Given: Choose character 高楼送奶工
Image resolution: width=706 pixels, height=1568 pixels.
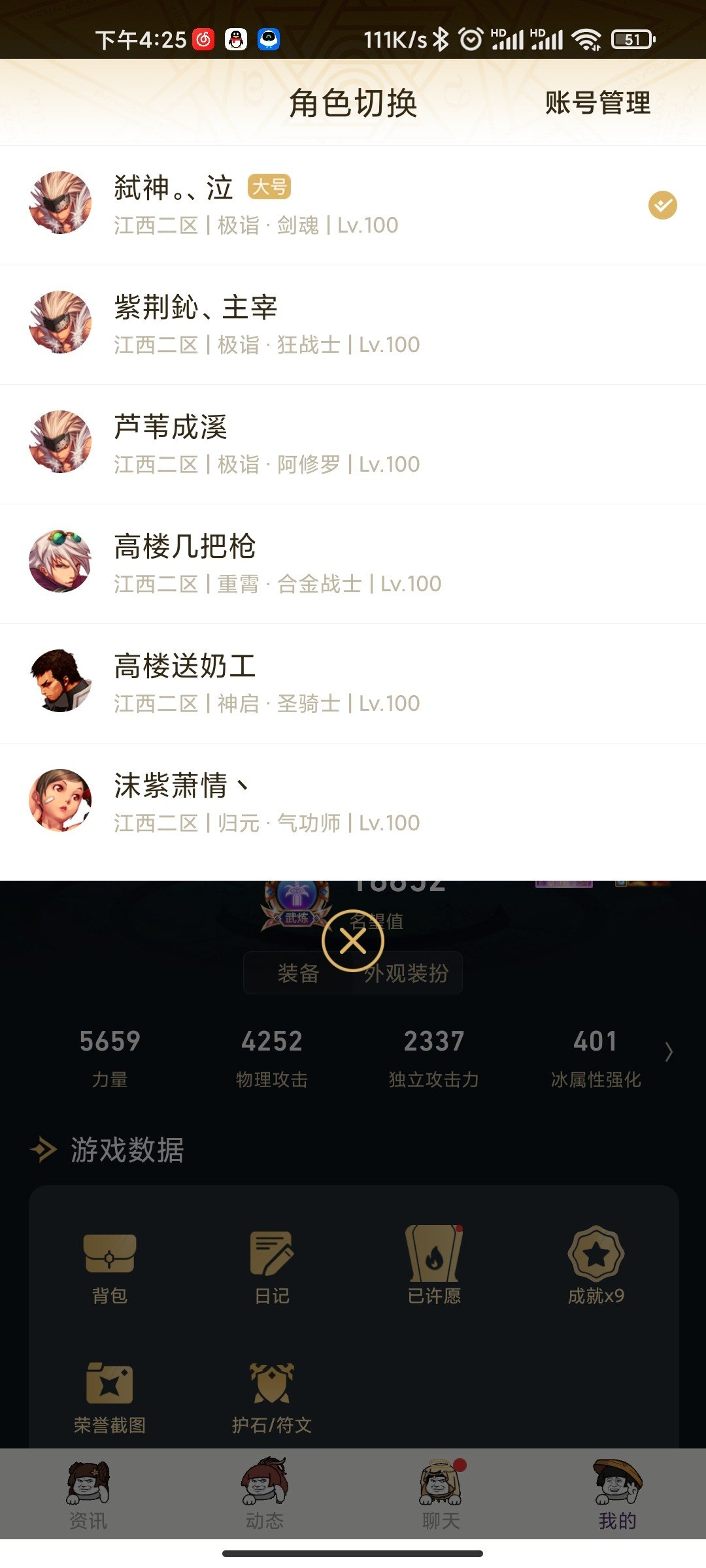Looking at the screenshot, I should point(353,683).
